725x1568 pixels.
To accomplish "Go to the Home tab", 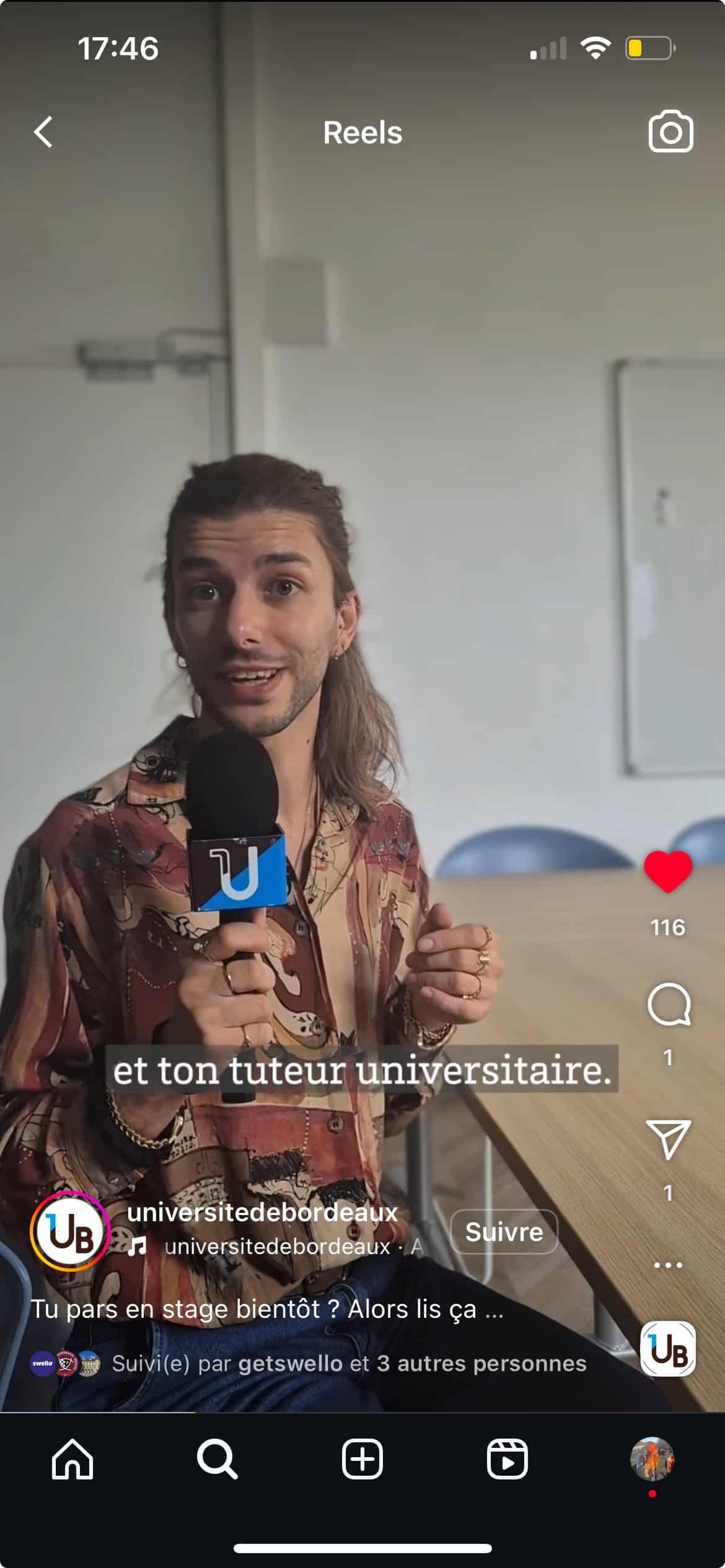I will [x=72, y=1458].
